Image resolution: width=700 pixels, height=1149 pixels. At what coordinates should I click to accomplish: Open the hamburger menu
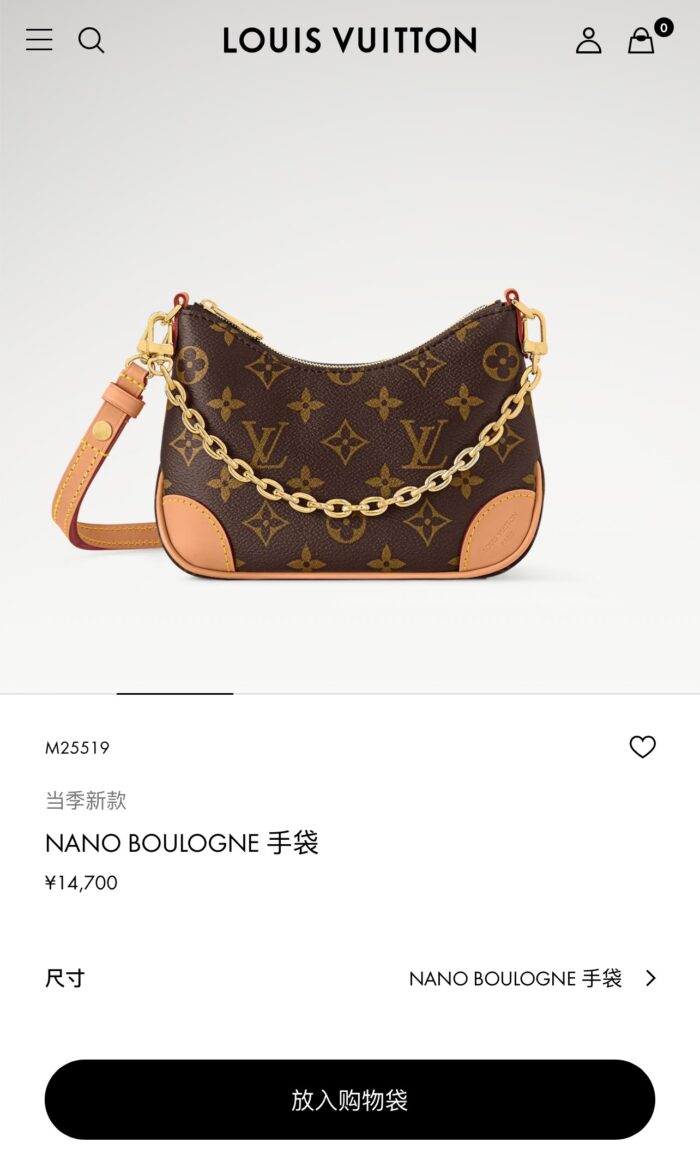click(x=39, y=40)
